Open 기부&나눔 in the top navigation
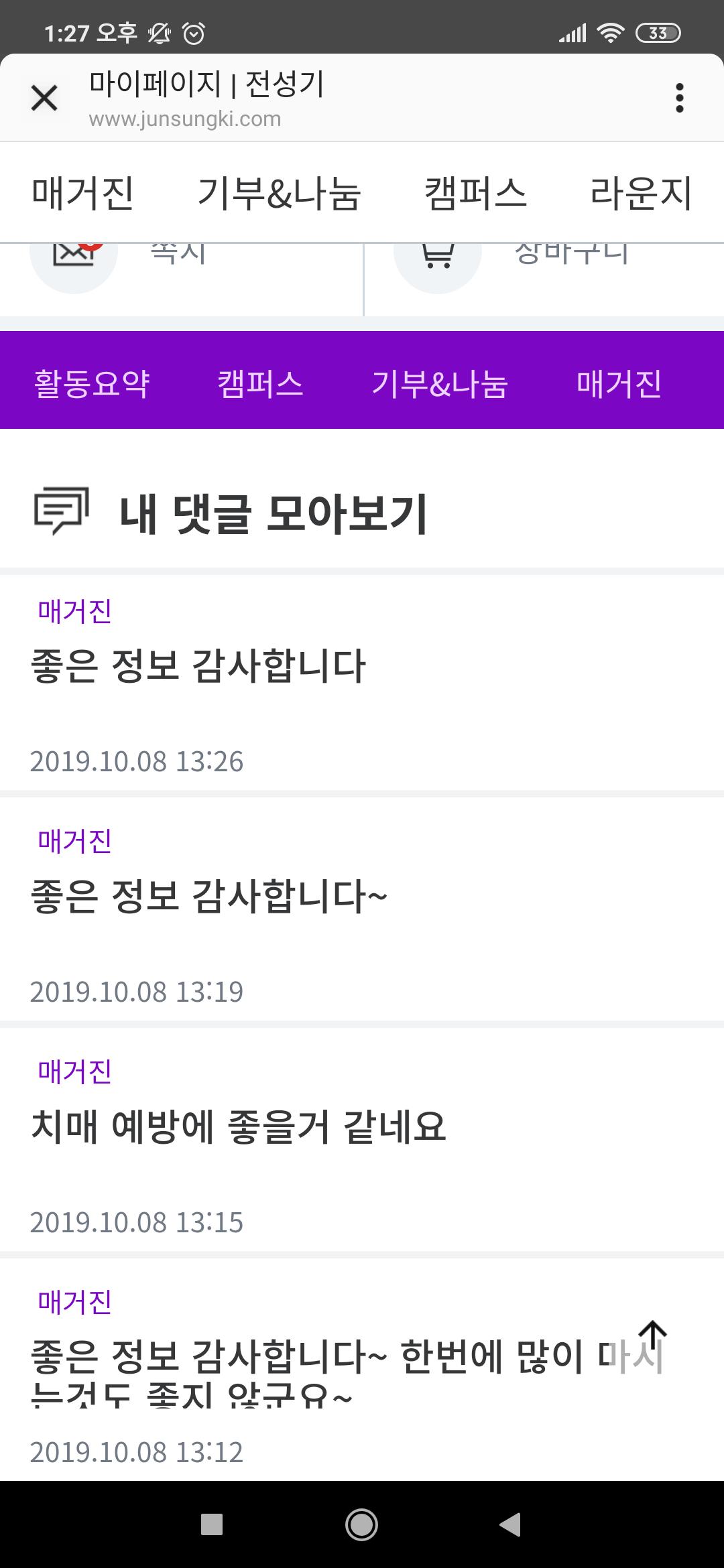The image size is (724, 1568). coord(279,193)
